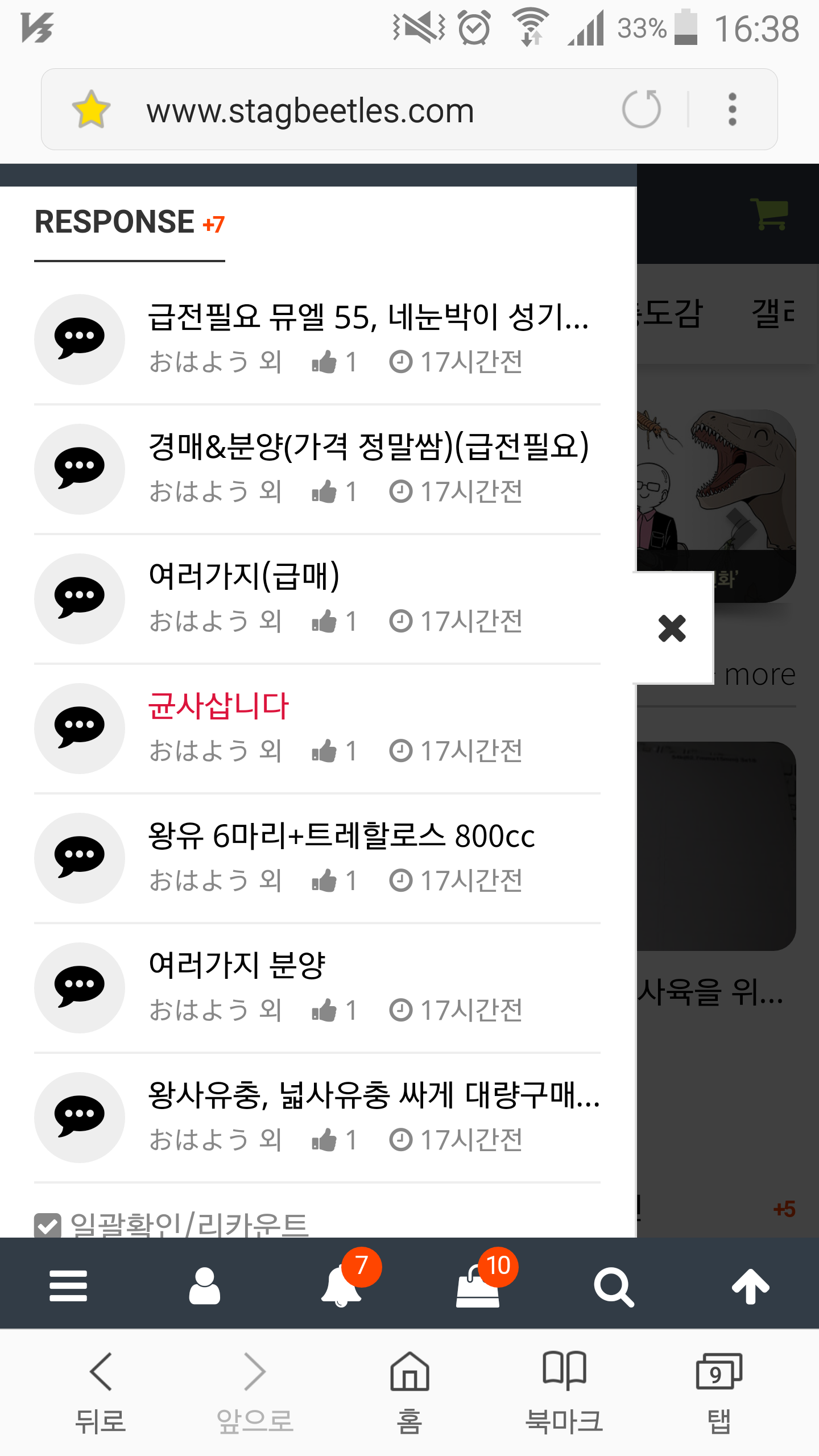Open response '급전필요 뮤엘 55, 네눈박이 성기...'
This screenshot has width=819, height=1456.
click(x=317, y=340)
